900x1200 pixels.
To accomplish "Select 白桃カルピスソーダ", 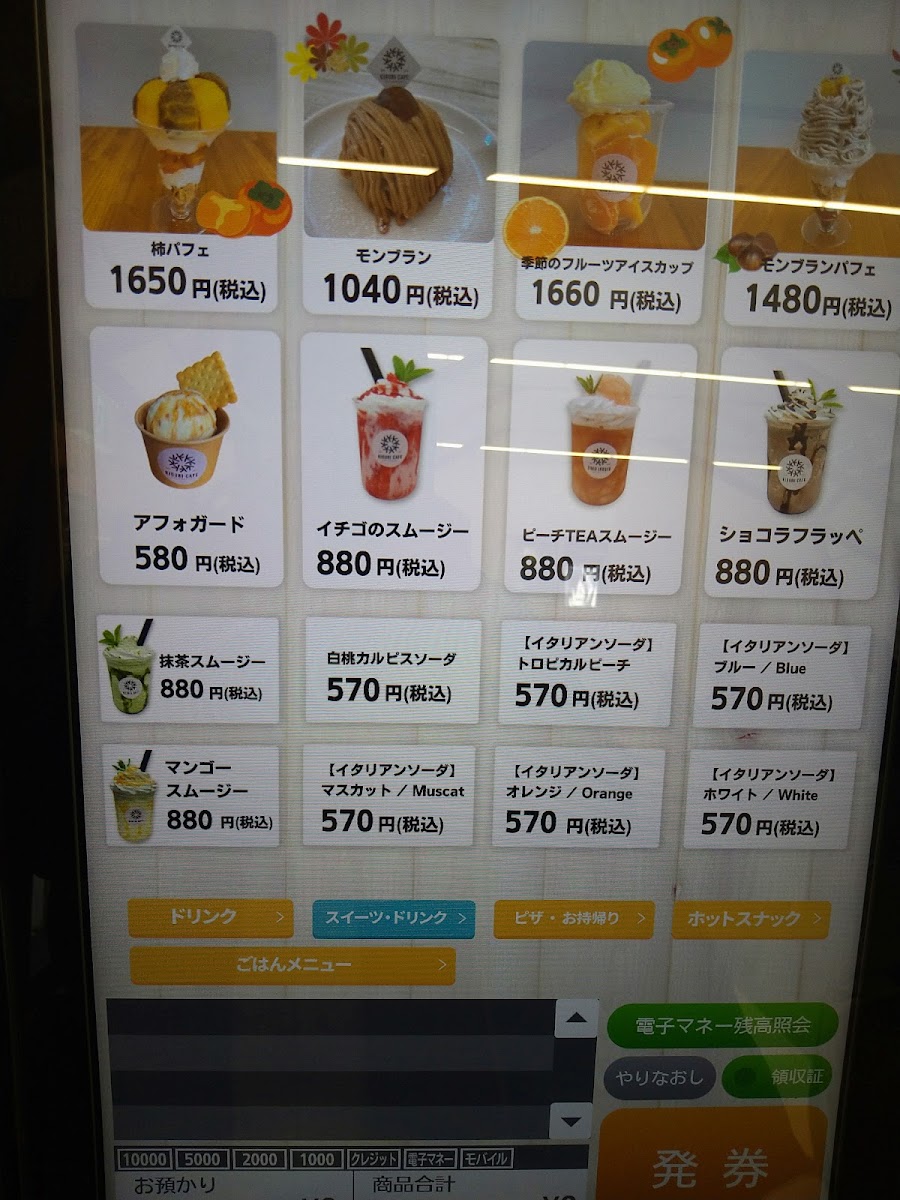I will coord(392,671).
